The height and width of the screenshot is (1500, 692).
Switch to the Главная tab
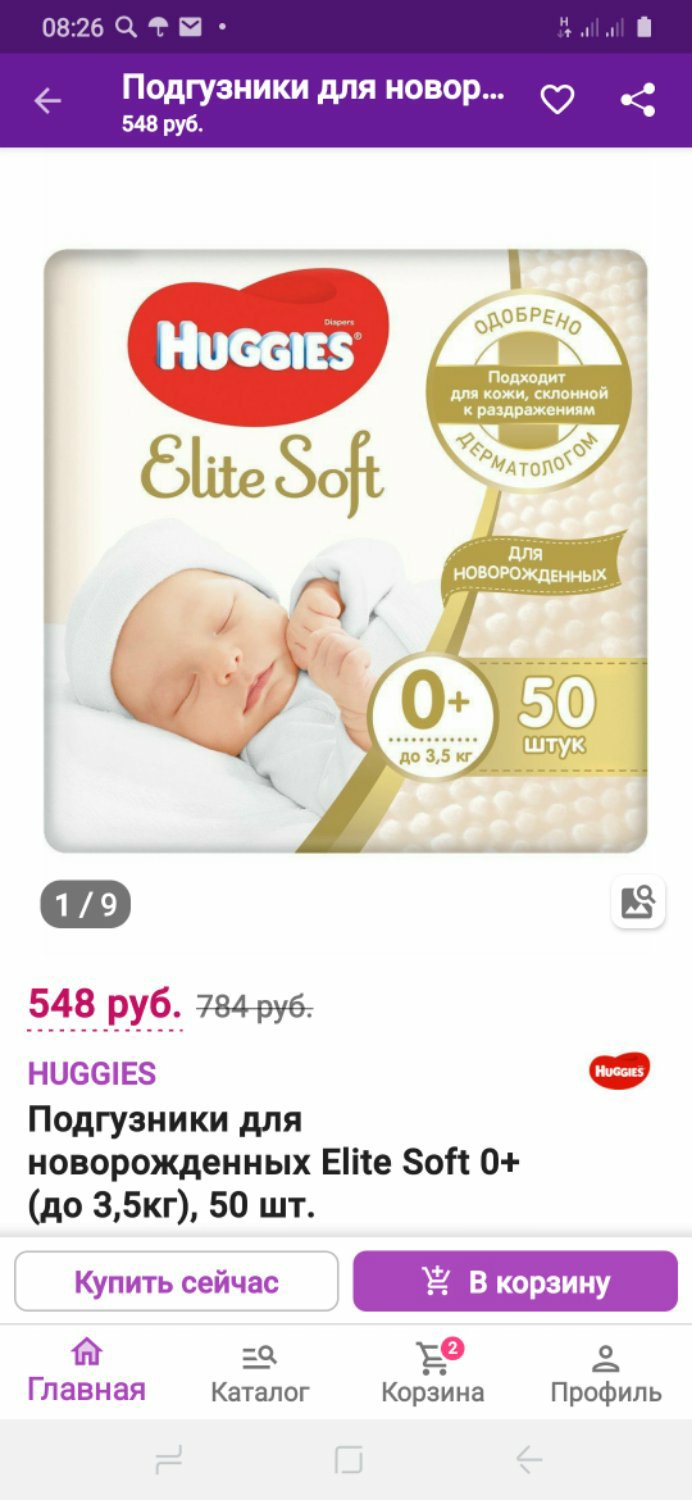pyautogui.click(x=86, y=1372)
